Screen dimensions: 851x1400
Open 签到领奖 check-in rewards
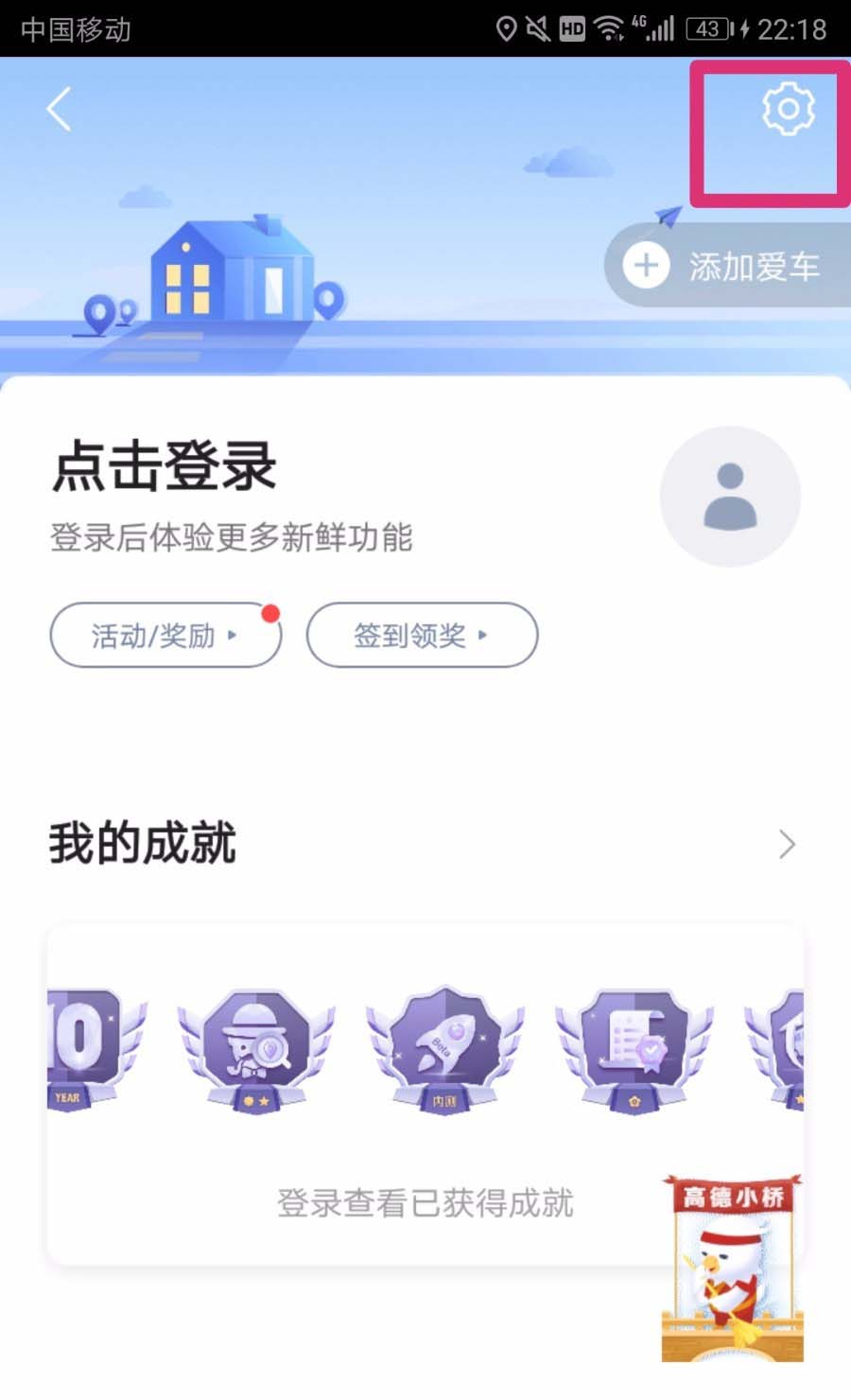422,635
